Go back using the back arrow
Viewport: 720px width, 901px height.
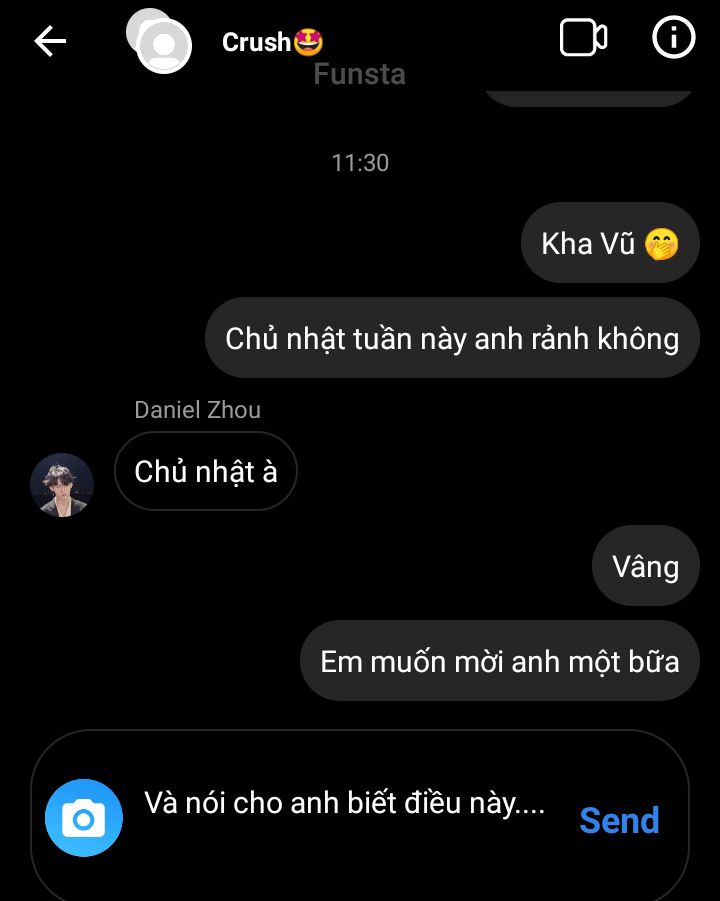tap(50, 41)
